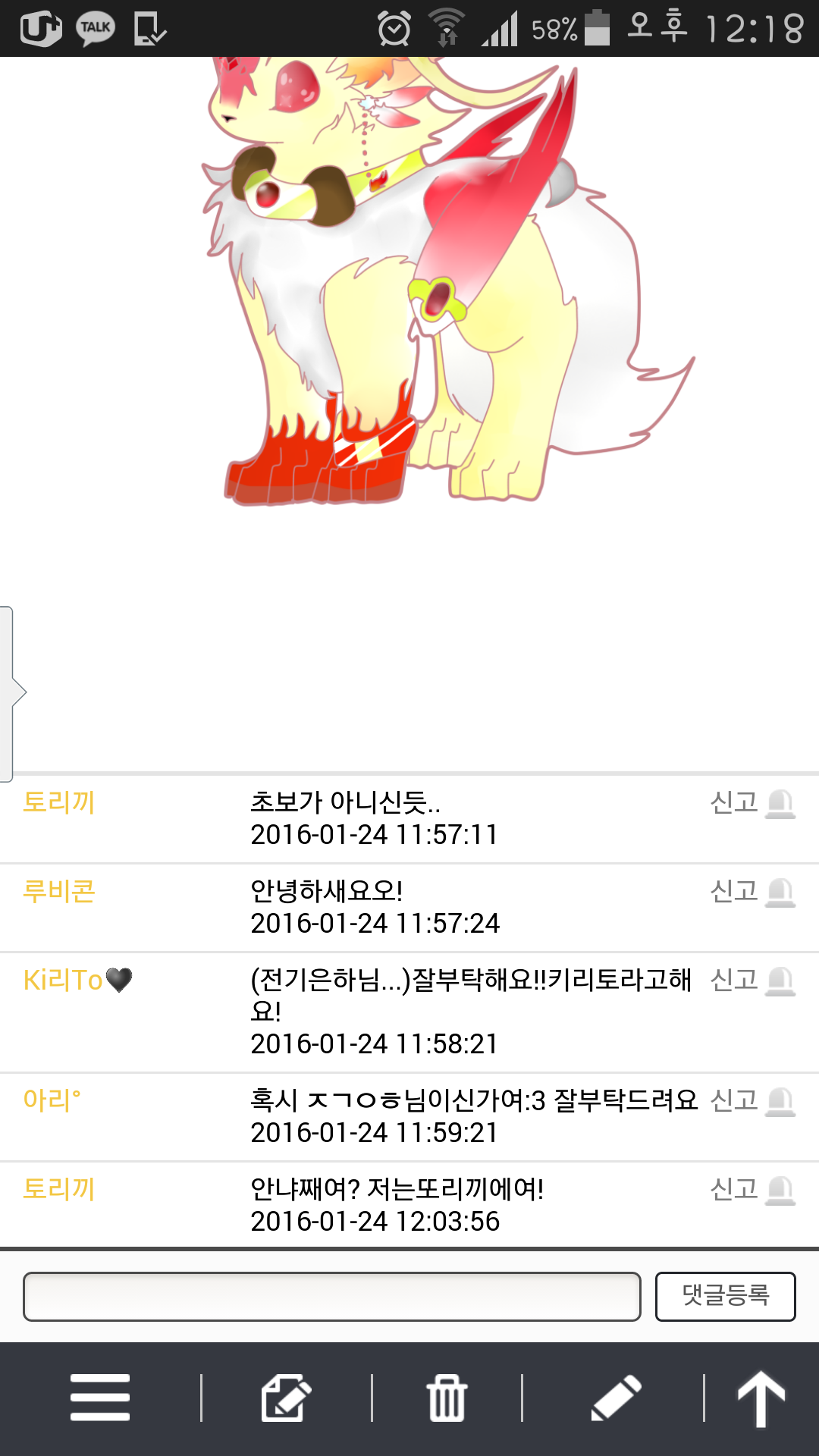Open the side panel arrow handle

(x=11, y=692)
